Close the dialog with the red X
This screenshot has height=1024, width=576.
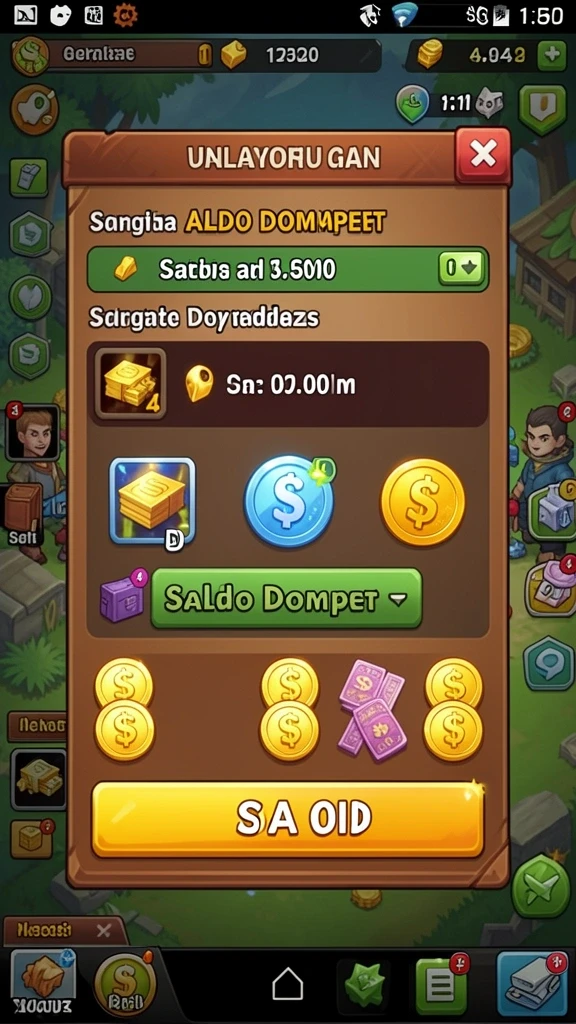(483, 155)
